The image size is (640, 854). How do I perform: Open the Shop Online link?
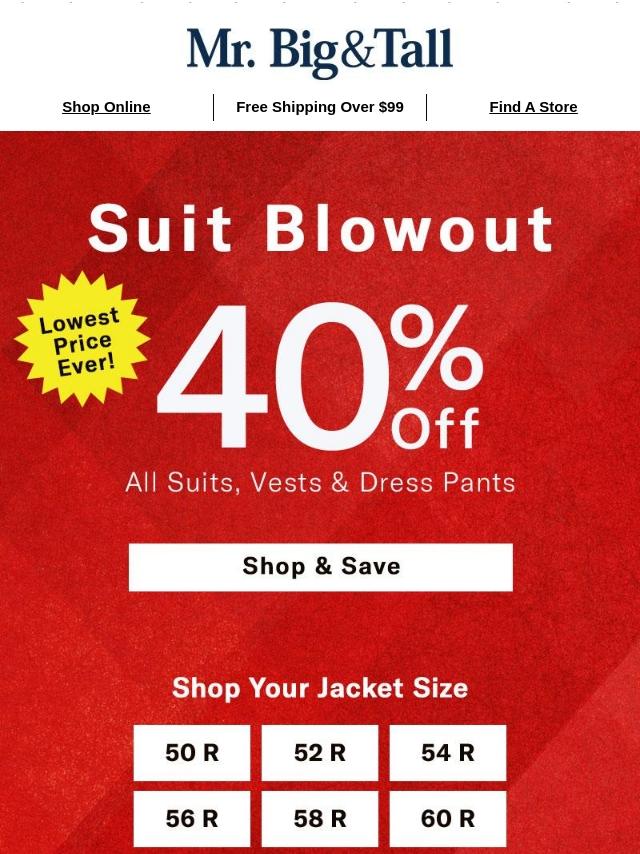pos(106,107)
